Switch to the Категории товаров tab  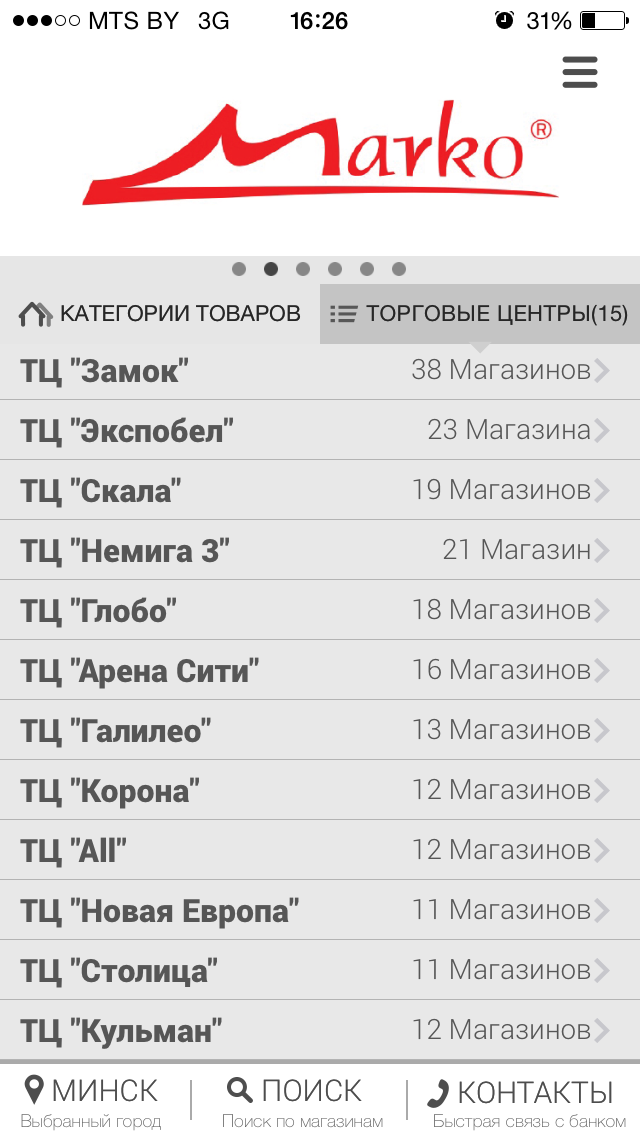[160, 314]
